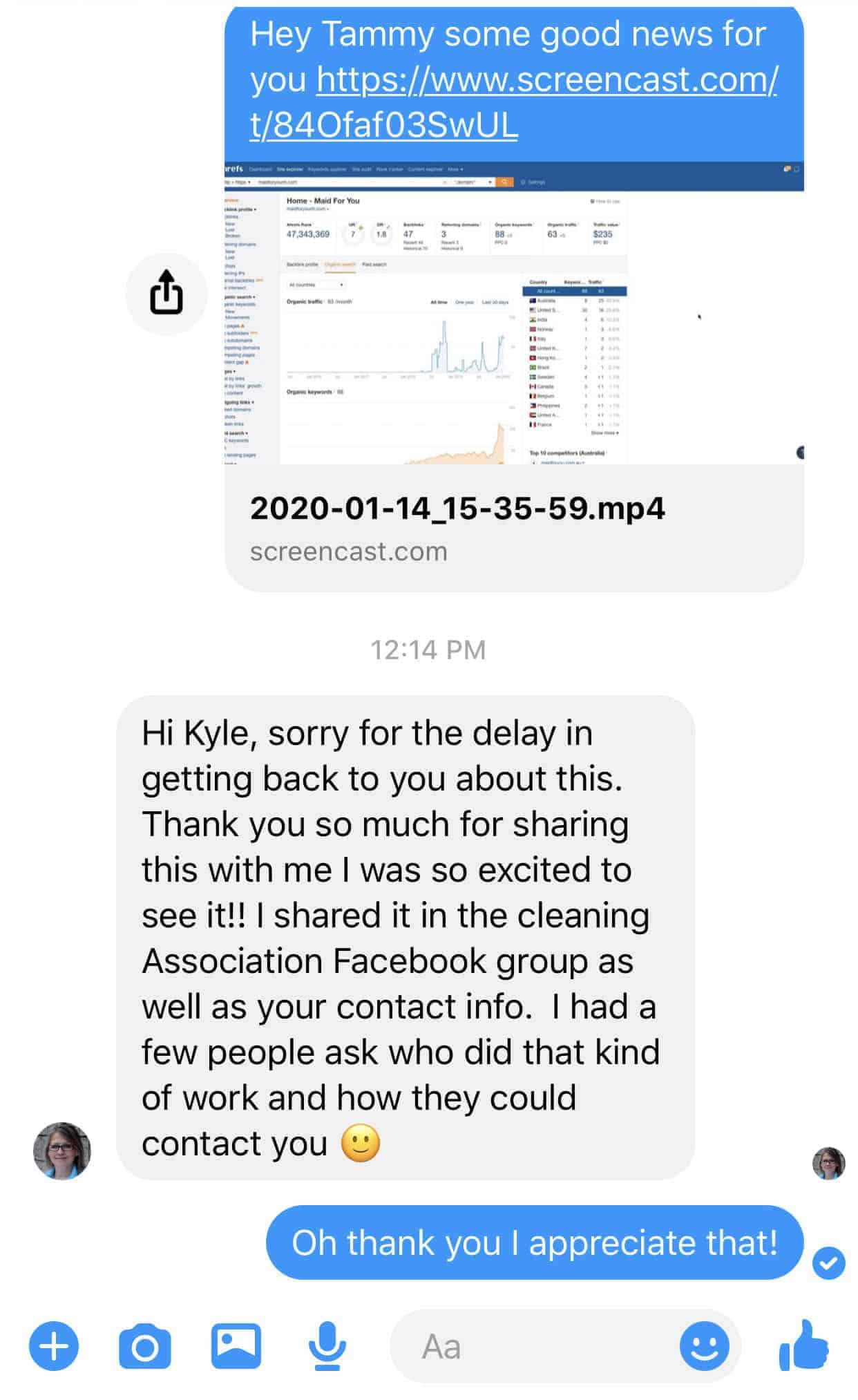Share the screencast video attachment
This screenshot has height=1400, width=858.
coord(166,294)
